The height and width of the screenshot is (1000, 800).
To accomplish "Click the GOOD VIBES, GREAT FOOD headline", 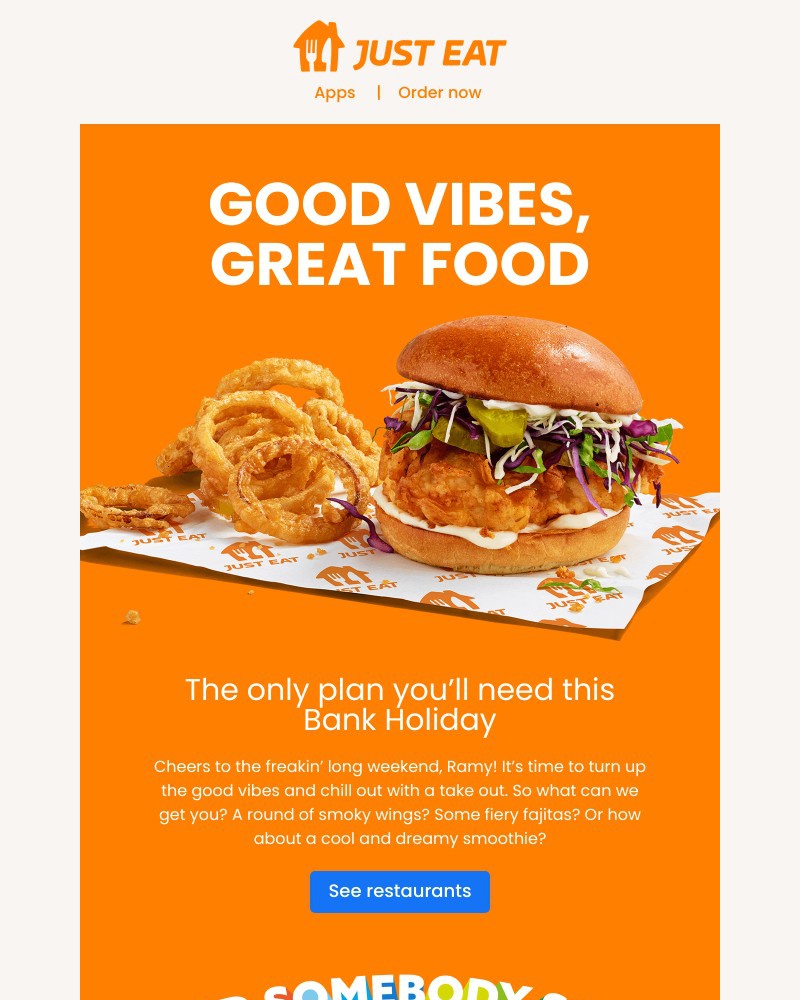I will [x=400, y=233].
